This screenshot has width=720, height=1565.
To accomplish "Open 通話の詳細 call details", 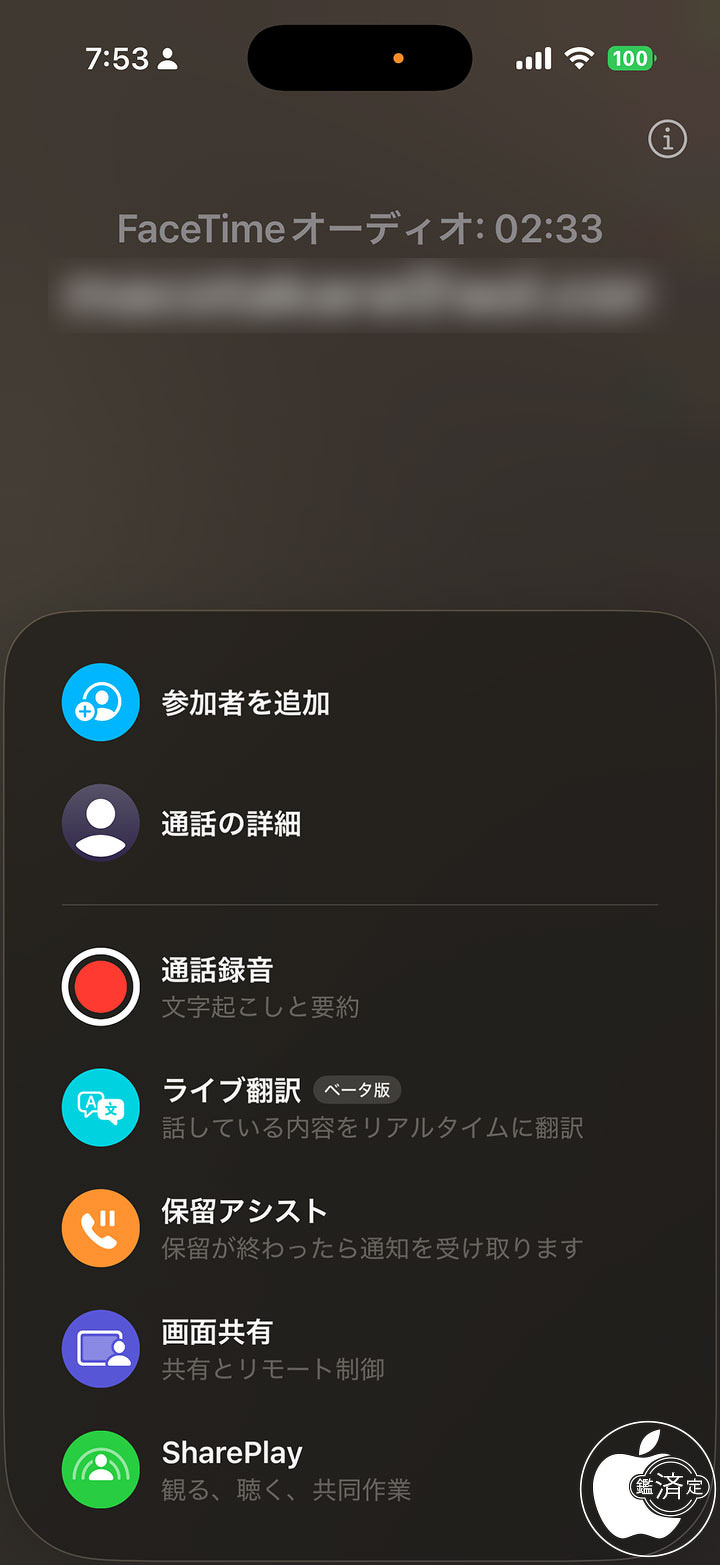I will tap(360, 823).
